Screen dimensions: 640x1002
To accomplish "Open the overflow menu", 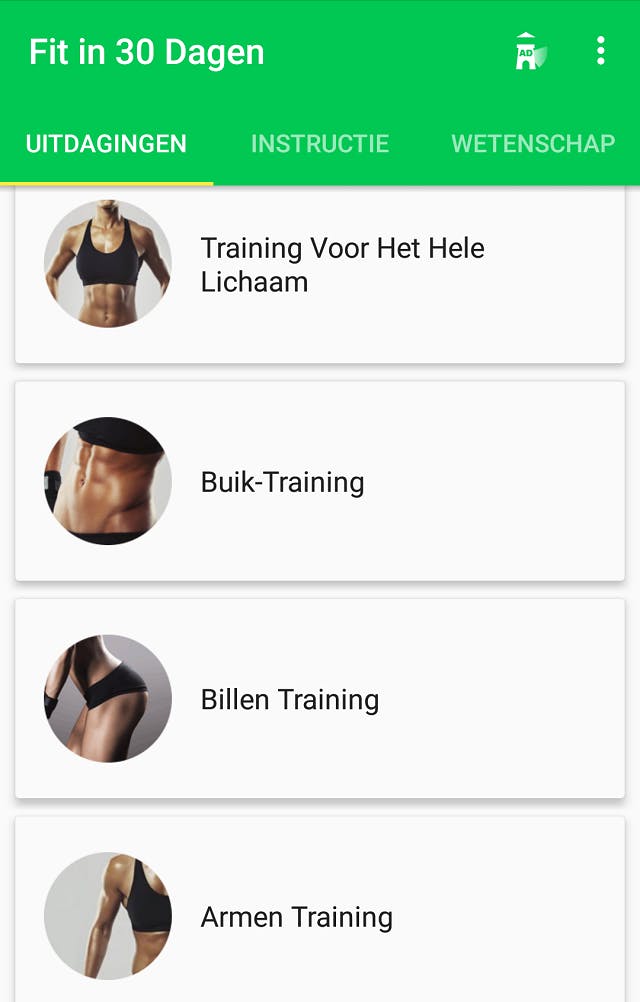I will 600,52.
